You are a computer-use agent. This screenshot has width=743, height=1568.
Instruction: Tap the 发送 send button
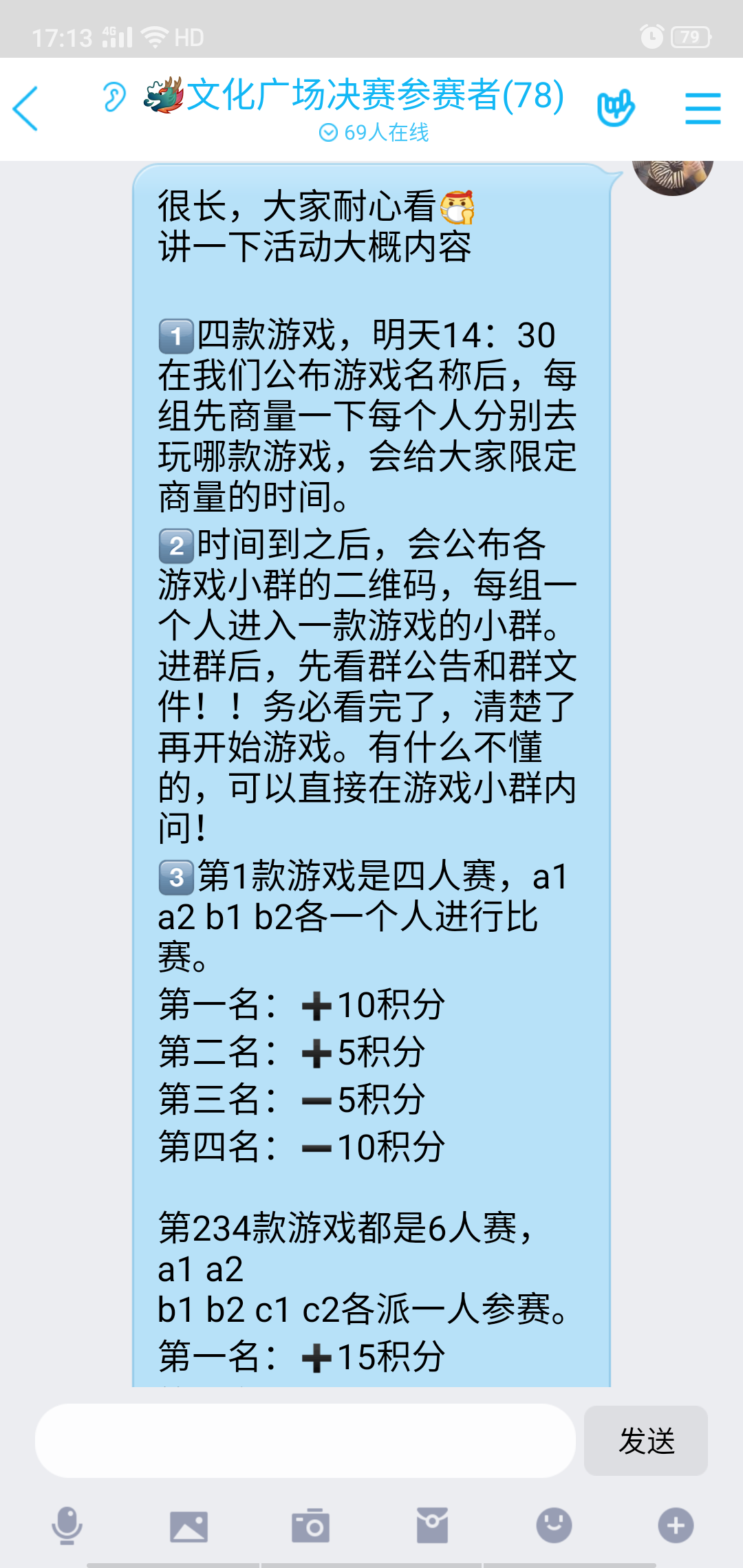[x=645, y=1441]
